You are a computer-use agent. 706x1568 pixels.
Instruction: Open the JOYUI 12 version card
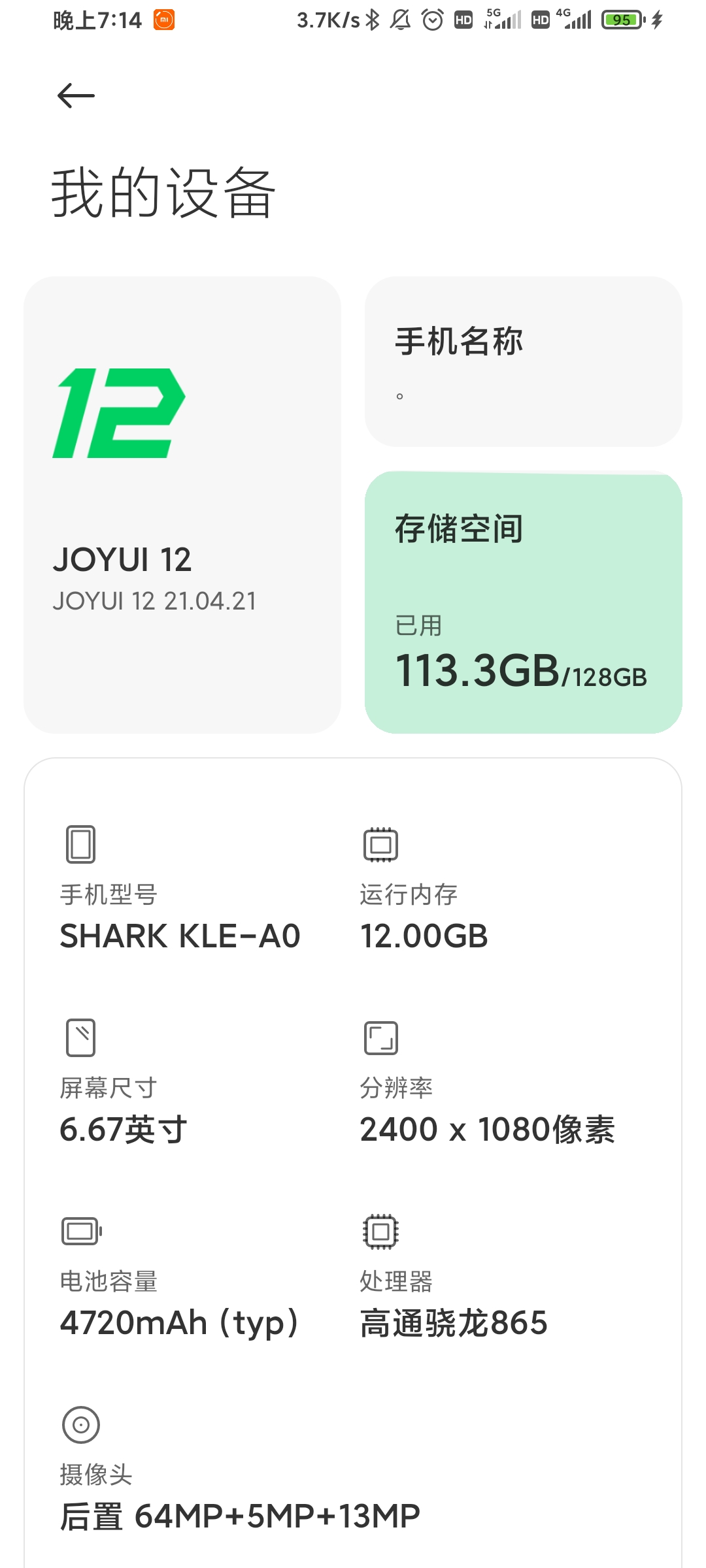coord(182,504)
